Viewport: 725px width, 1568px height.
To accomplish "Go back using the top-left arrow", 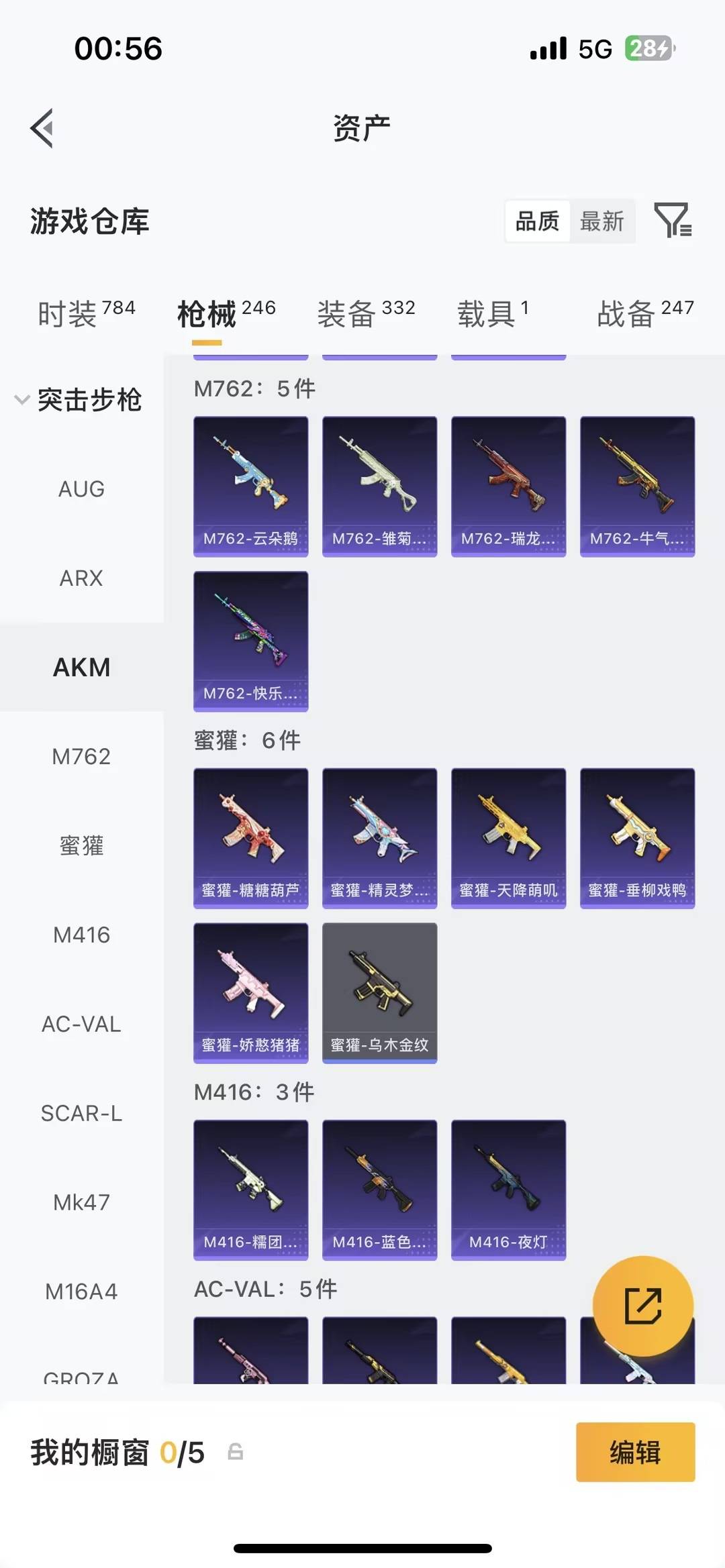I will 42,127.
